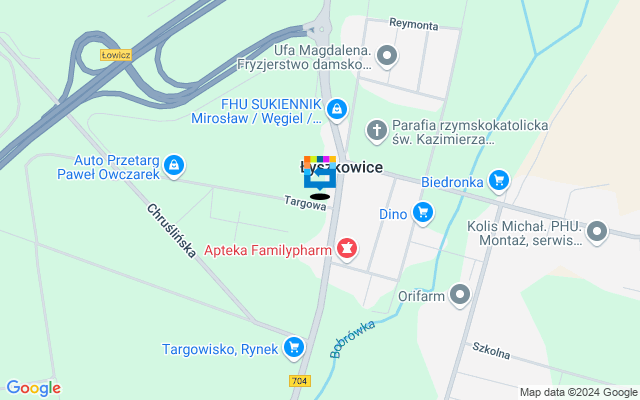This screenshot has height=400, width=640.
Task: Tap the Apteka Familypharm pharmacy pin
Action: pyautogui.click(x=347, y=247)
